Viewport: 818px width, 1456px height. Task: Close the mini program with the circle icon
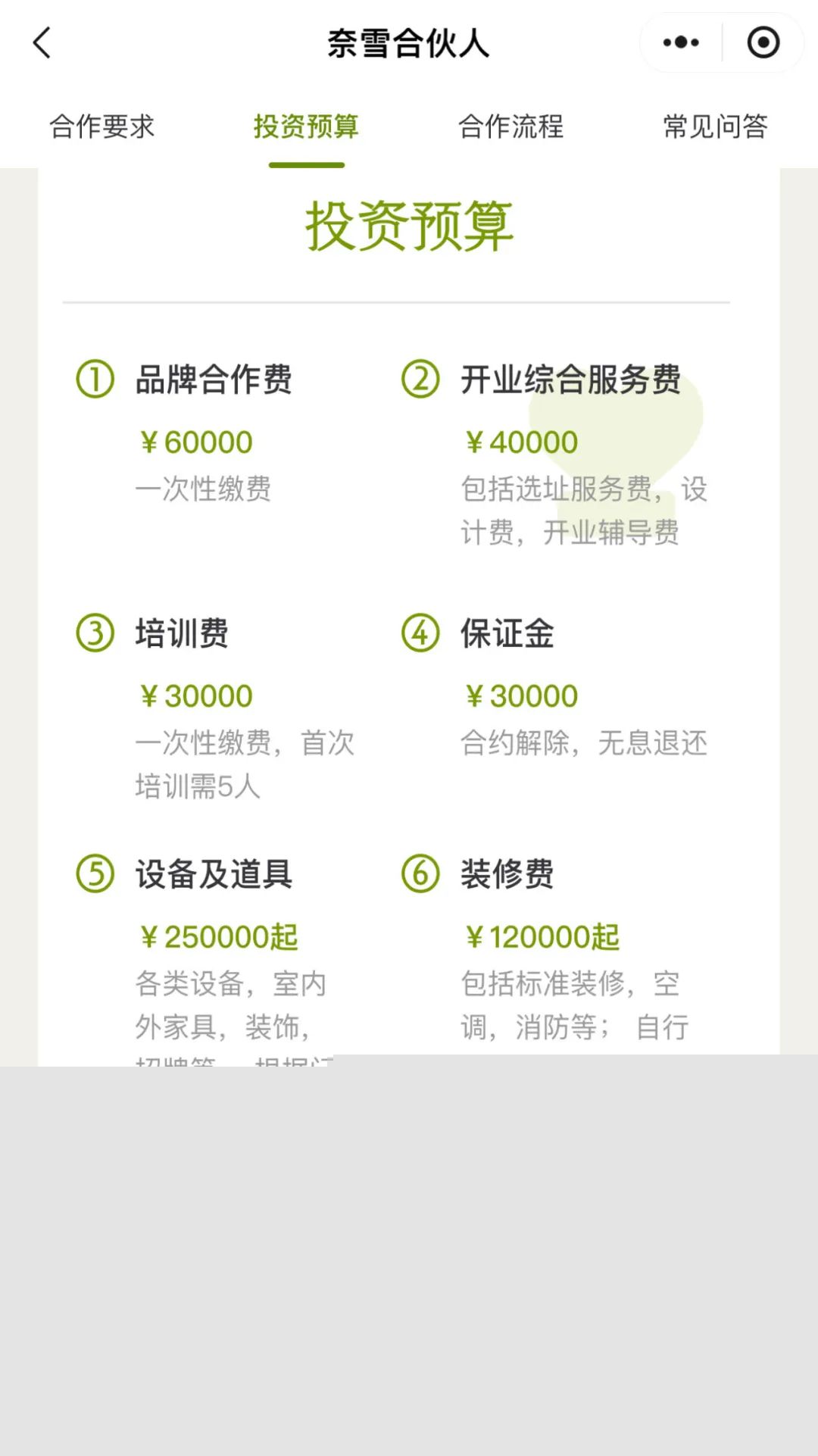[x=763, y=42]
